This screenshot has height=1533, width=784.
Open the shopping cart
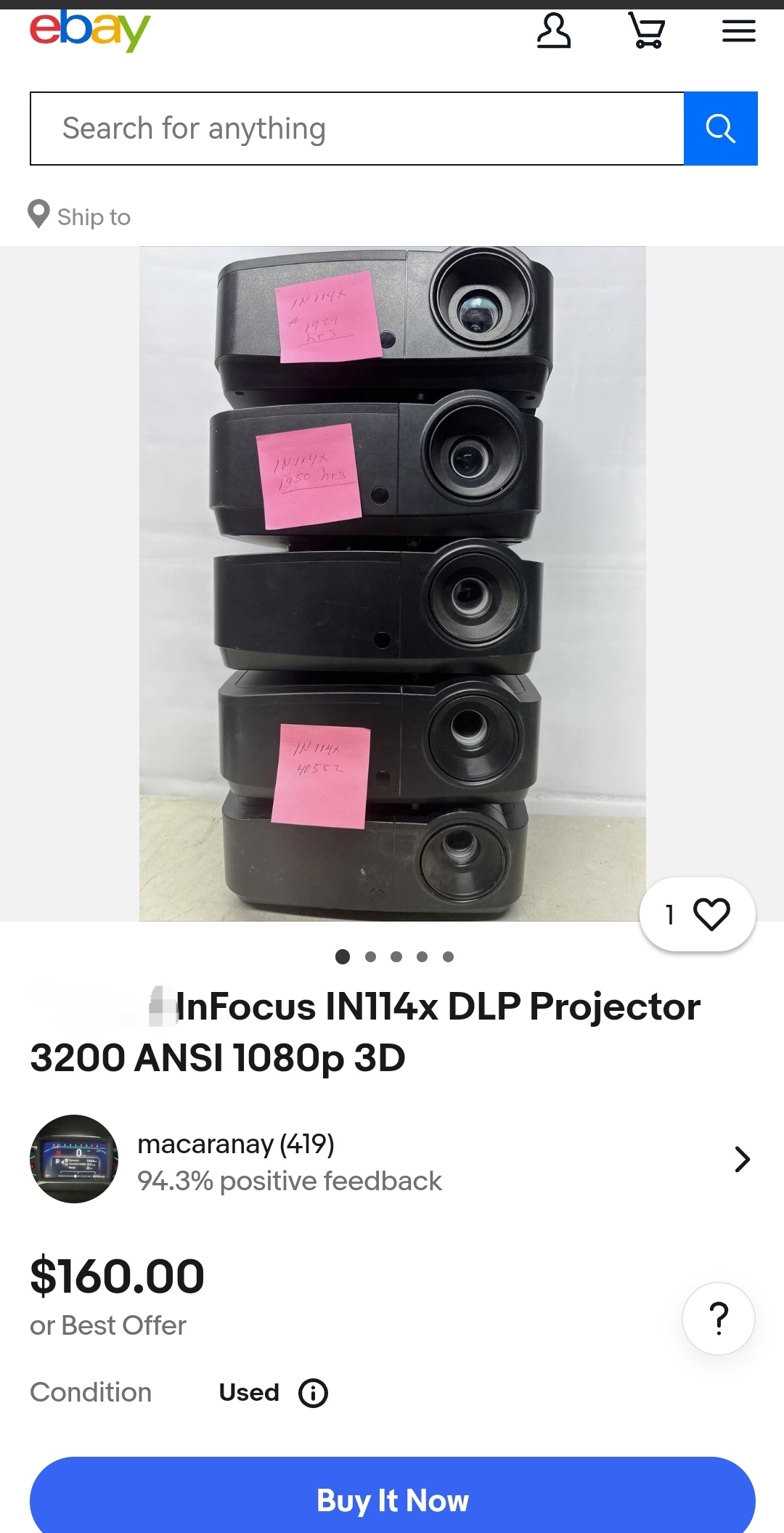click(x=646, y=31)
